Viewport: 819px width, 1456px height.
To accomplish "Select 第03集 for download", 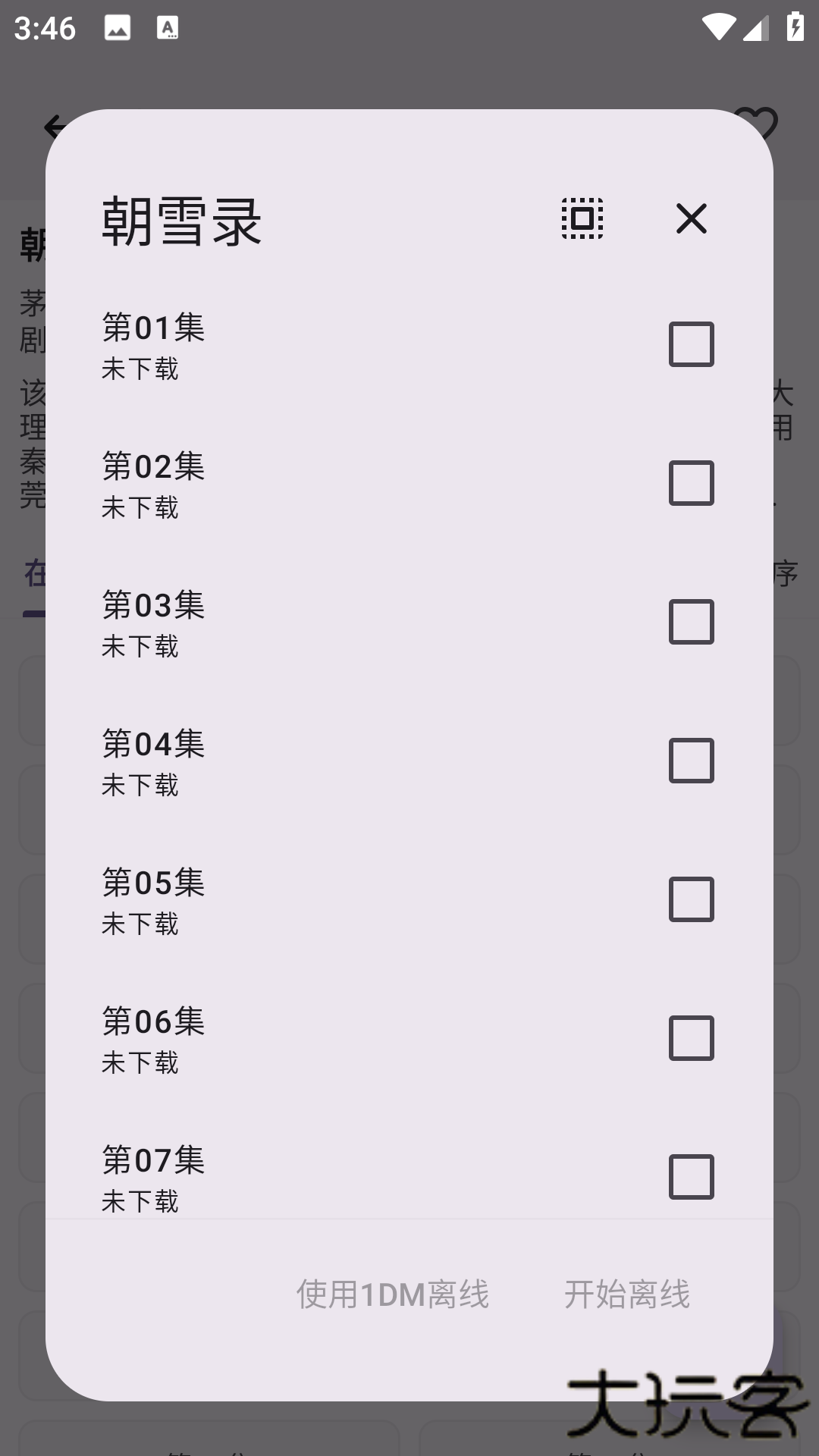I will (x=691, y=622).
